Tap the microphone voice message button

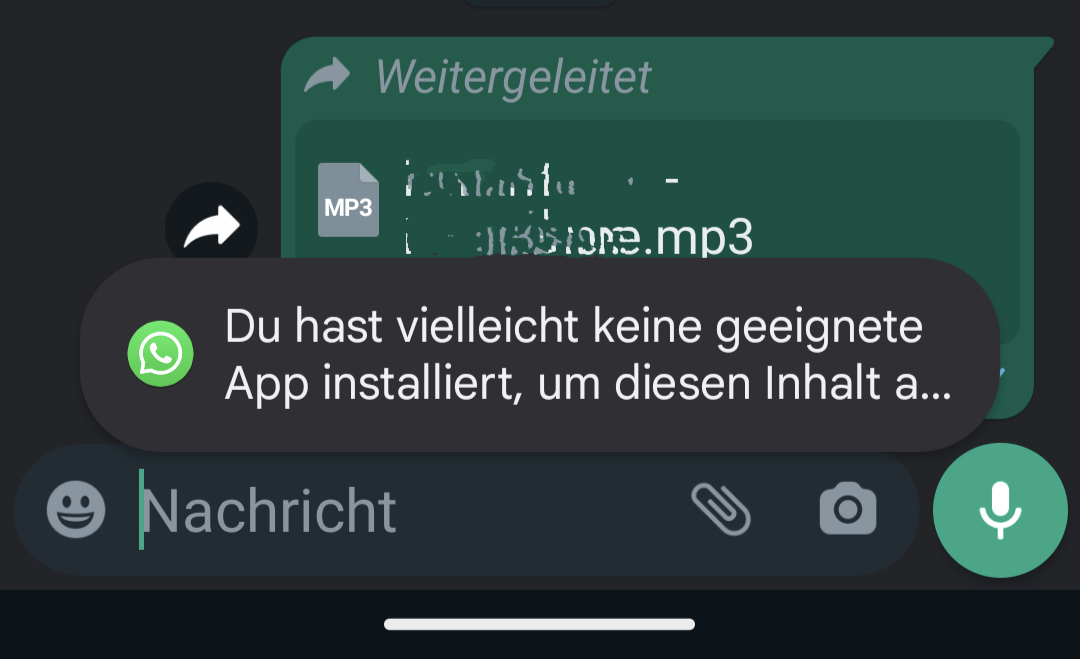[x=1000, y=510]
